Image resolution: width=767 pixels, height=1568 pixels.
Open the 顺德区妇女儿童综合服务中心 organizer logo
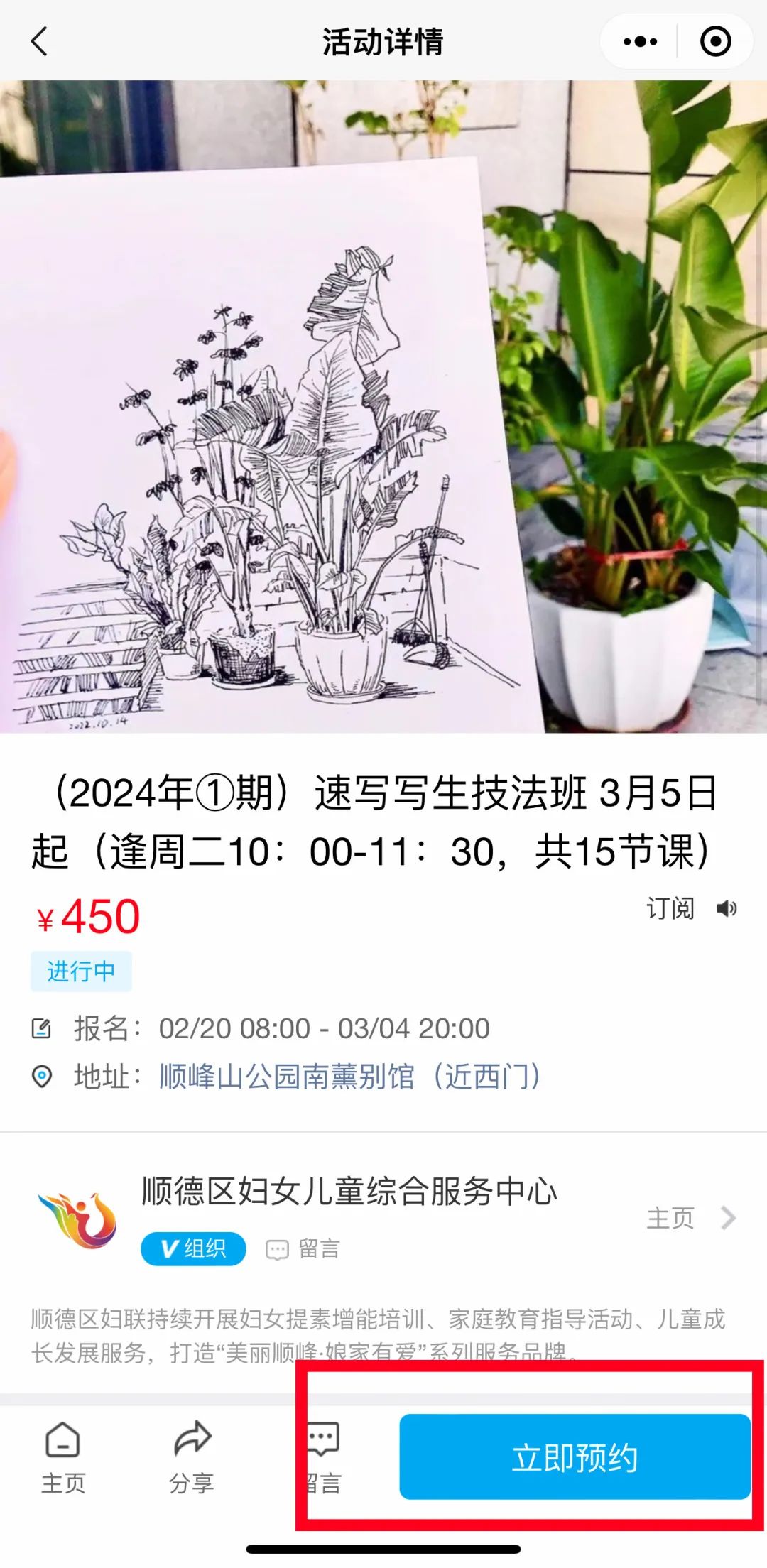point(77,1220)
